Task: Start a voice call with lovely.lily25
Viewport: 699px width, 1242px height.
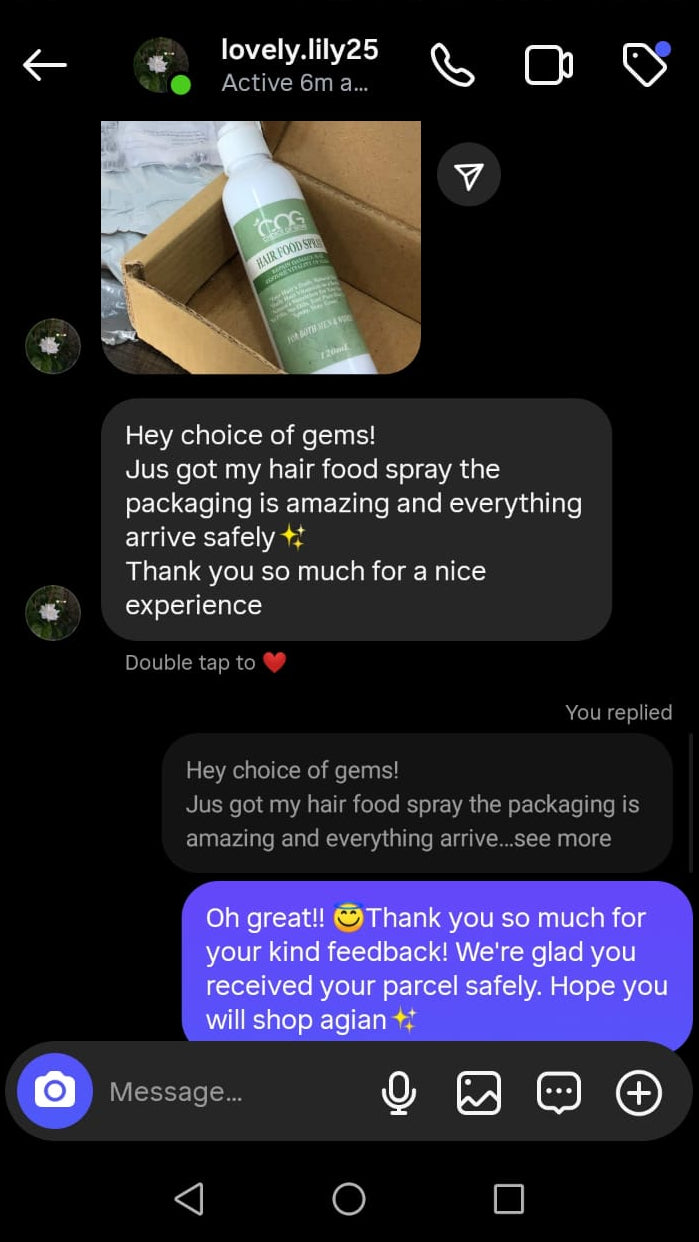Action: (x=453, y=66)
